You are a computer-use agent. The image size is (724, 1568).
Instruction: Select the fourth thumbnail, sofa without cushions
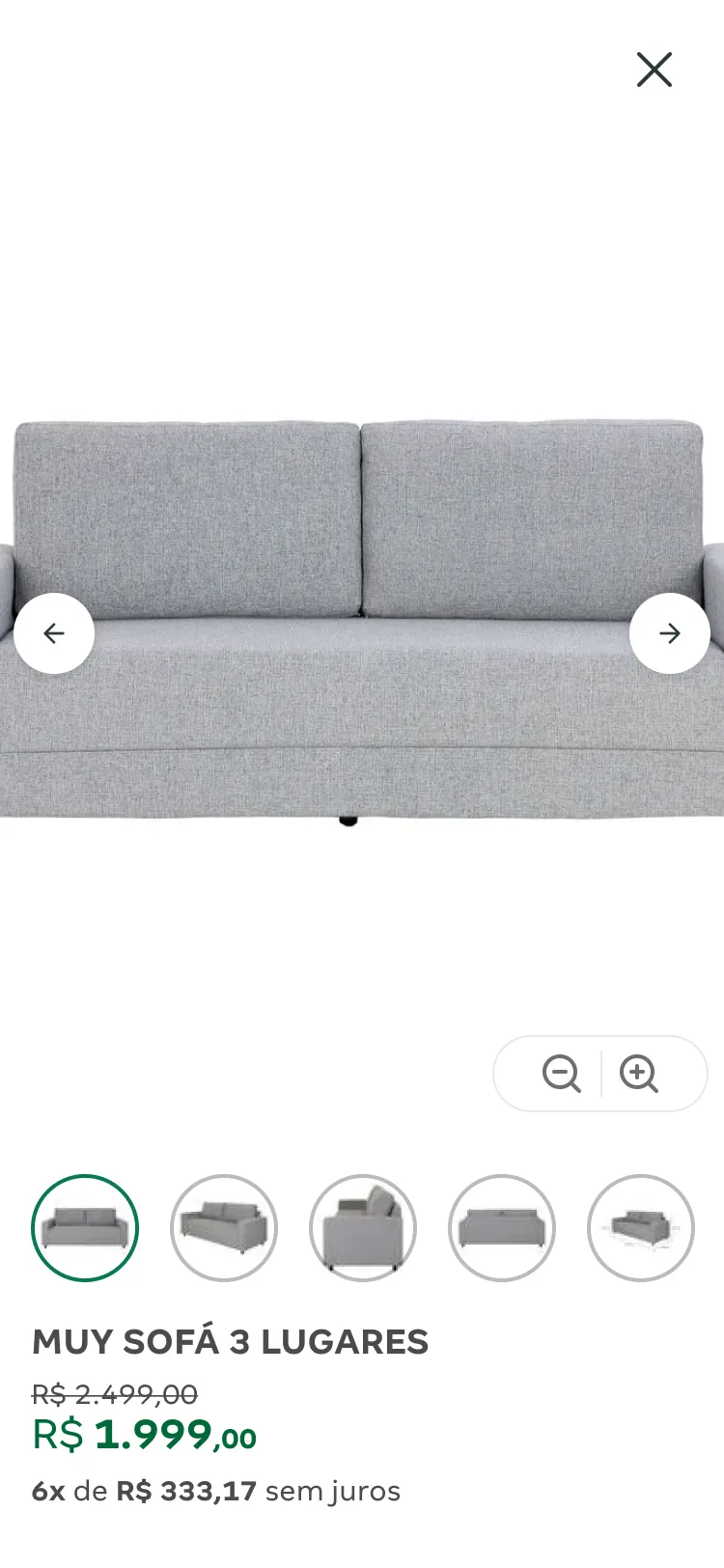pos(502,1228)
